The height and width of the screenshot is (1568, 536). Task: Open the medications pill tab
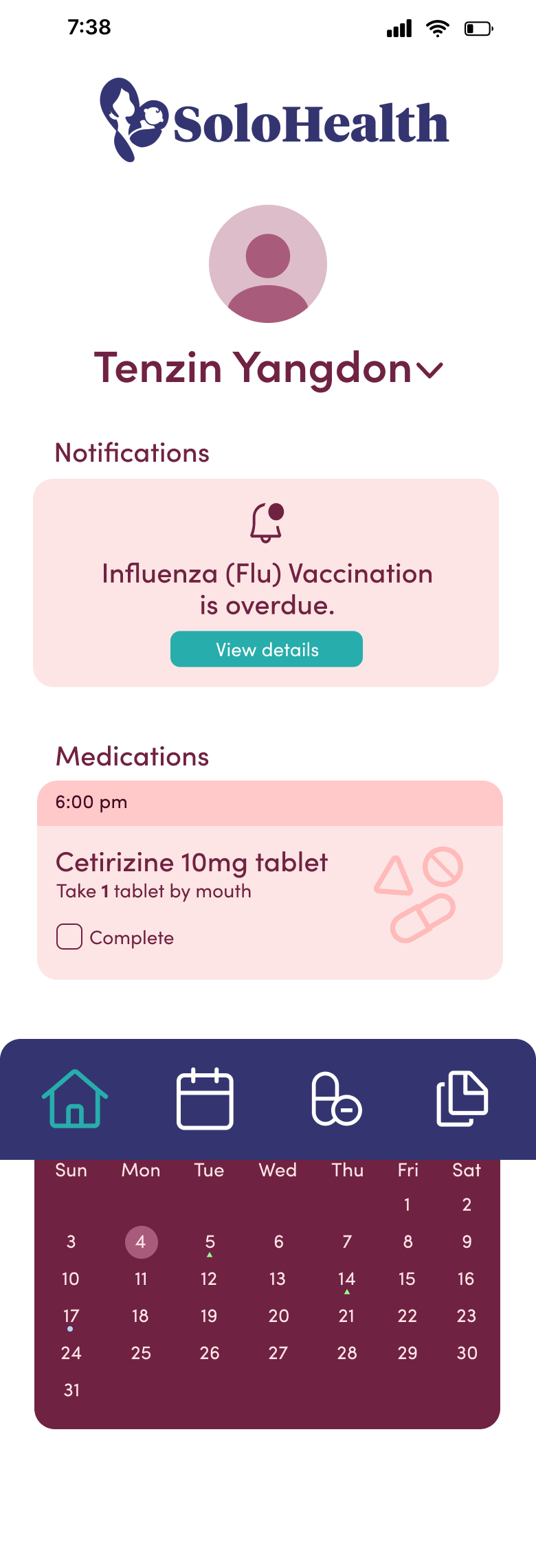pos(336,1099)
